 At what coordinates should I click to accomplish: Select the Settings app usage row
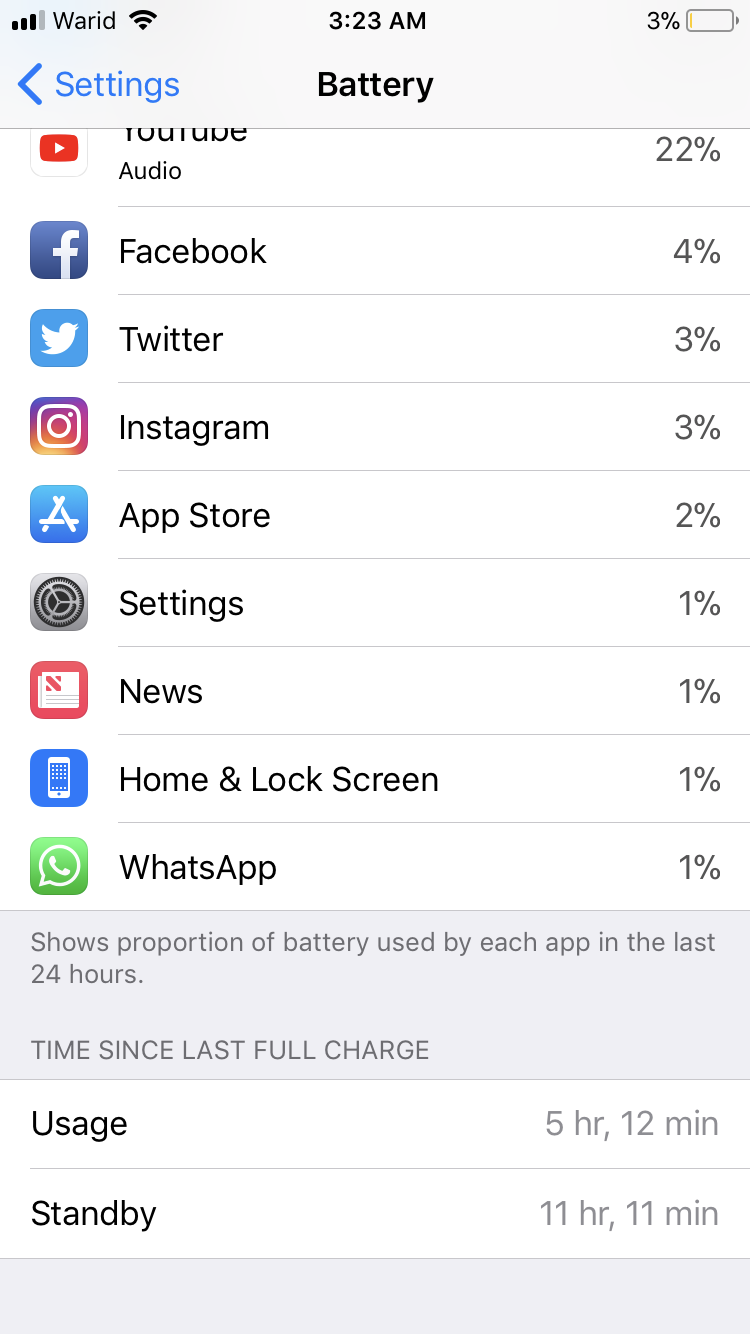[x=375, y=603]
